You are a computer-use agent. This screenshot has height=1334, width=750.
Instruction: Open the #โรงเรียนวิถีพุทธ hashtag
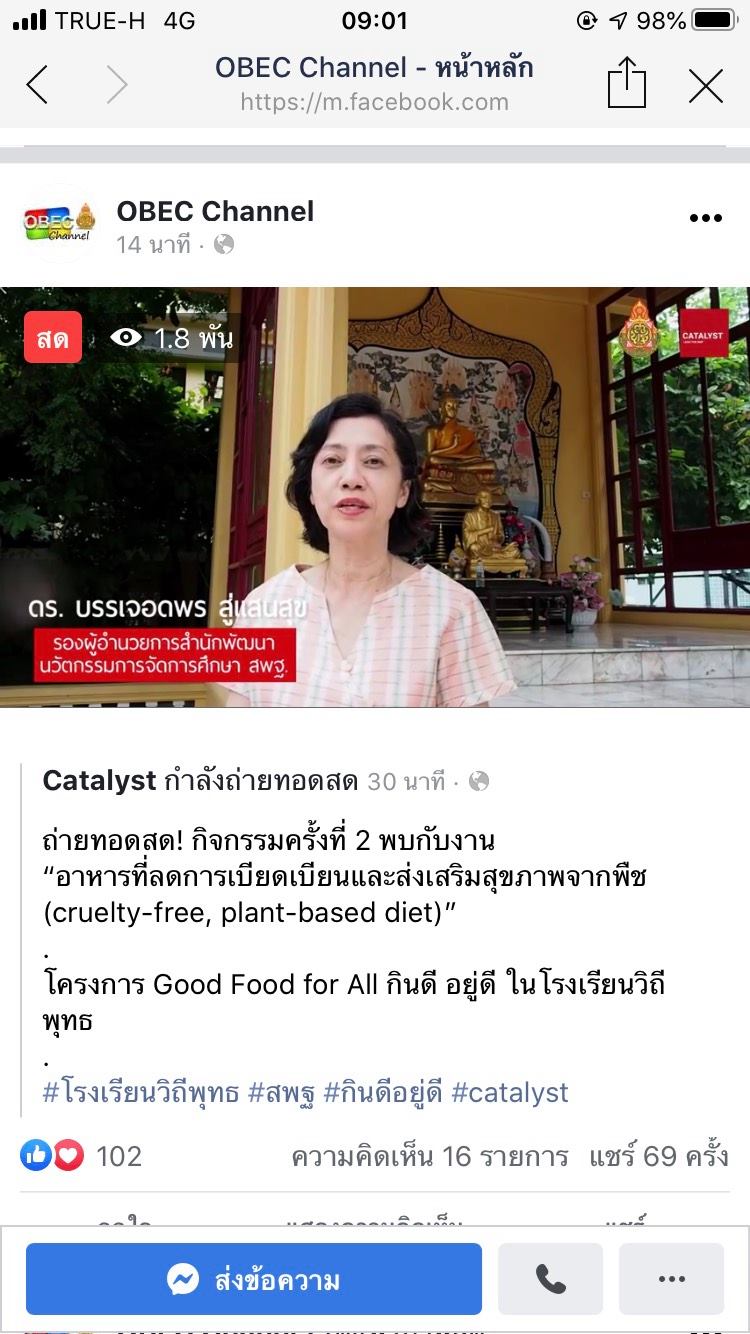140,1092
